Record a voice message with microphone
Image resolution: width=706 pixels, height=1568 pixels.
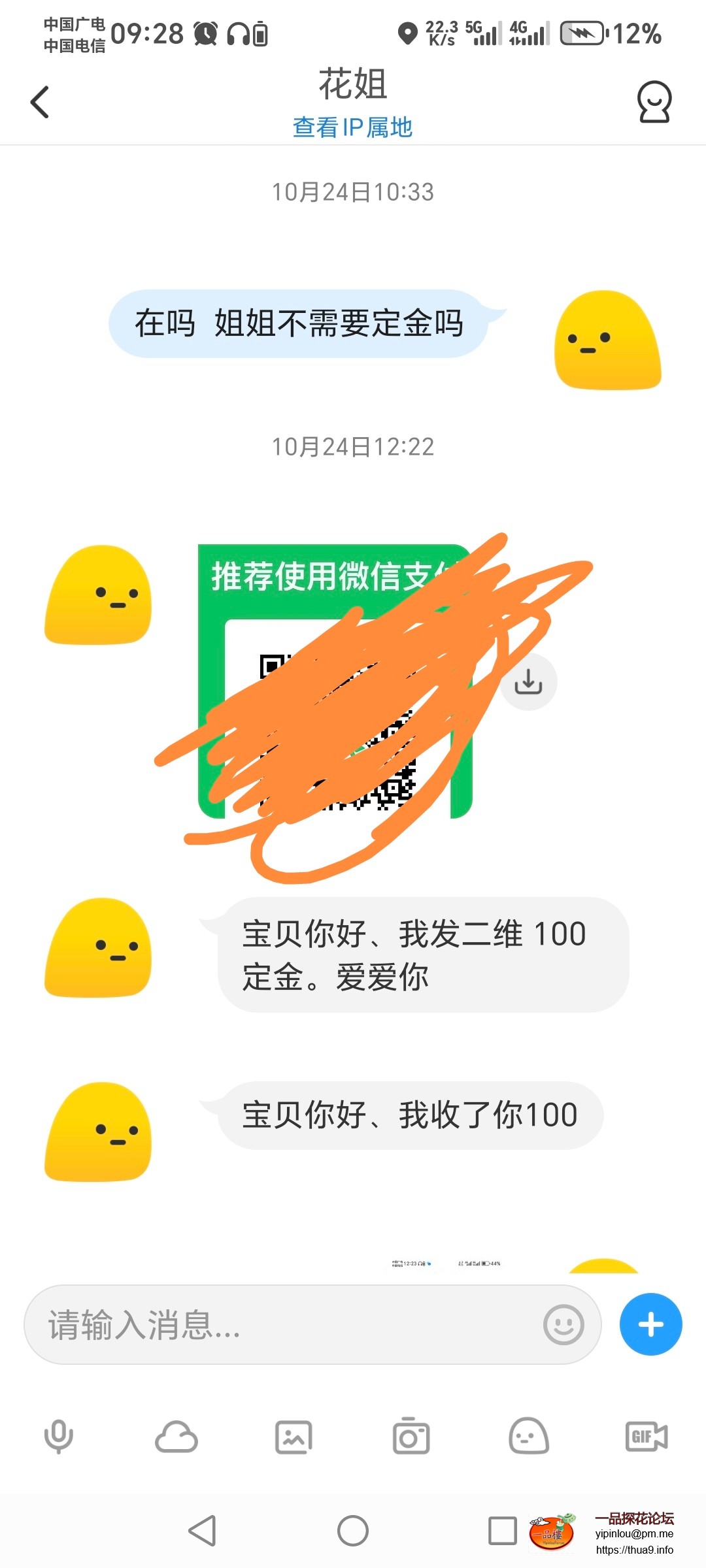click(x=58, y=1437)
